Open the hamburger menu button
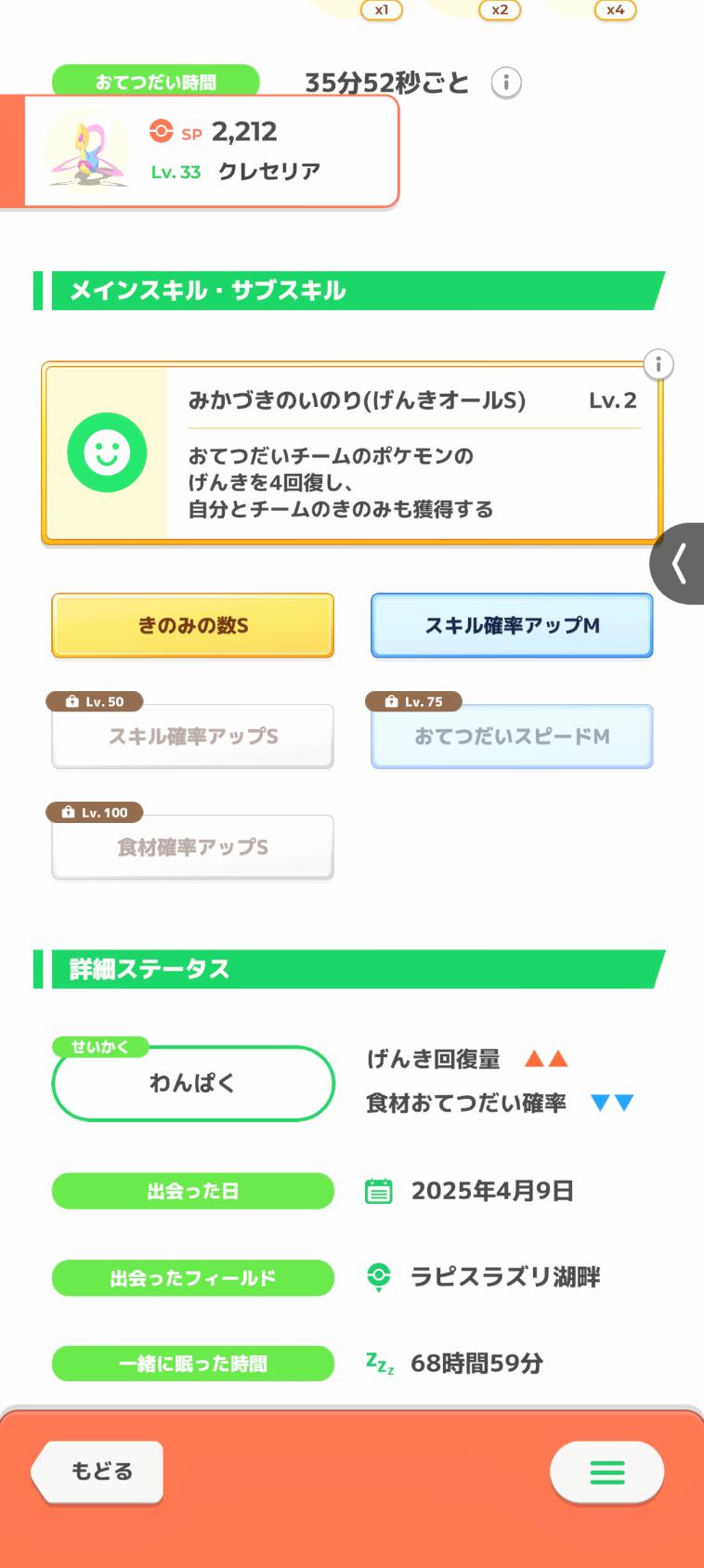The image size is (704, 1568). [606, 1472]
